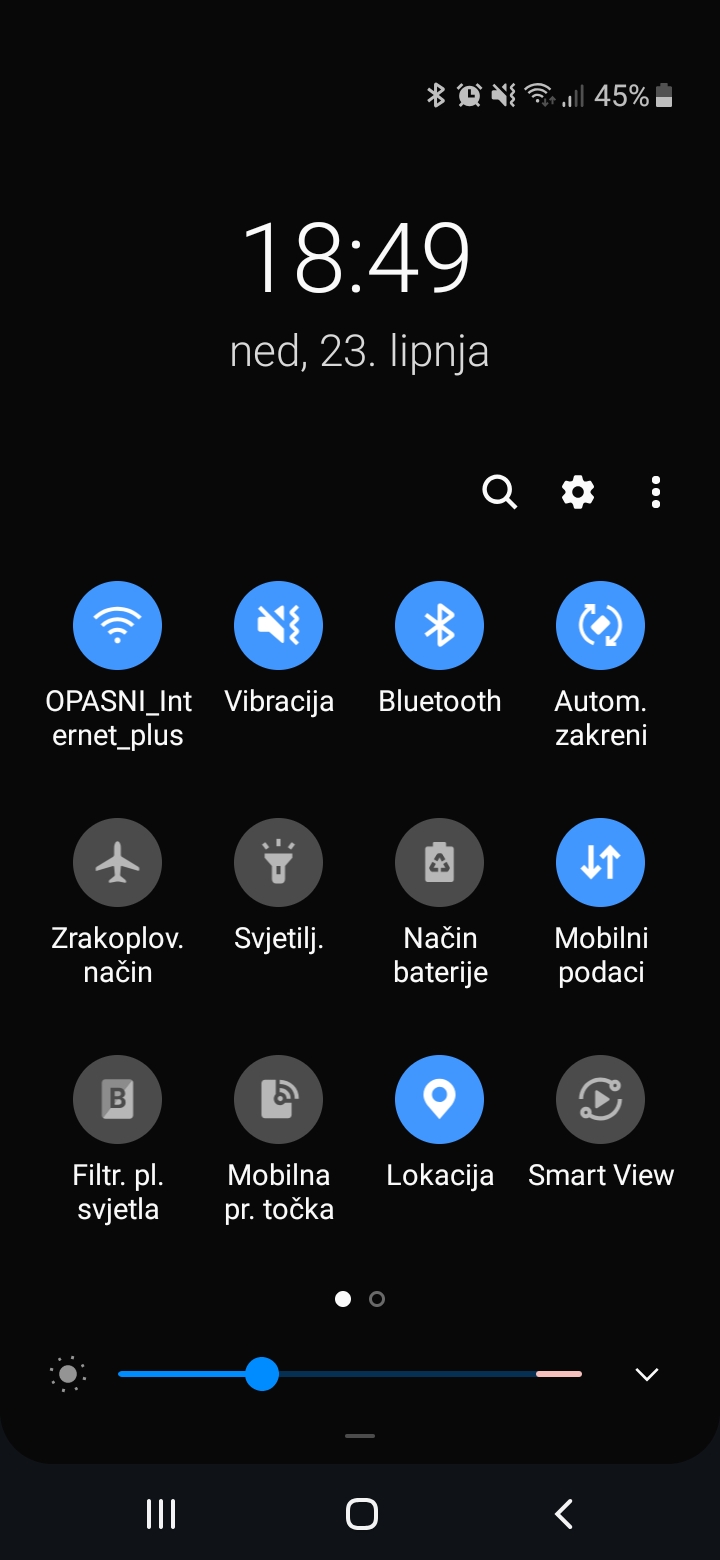The height and width of the screenshot is (1560, 720).
Task: Disable Lokacija location tile
Action: click(440, 1100)
